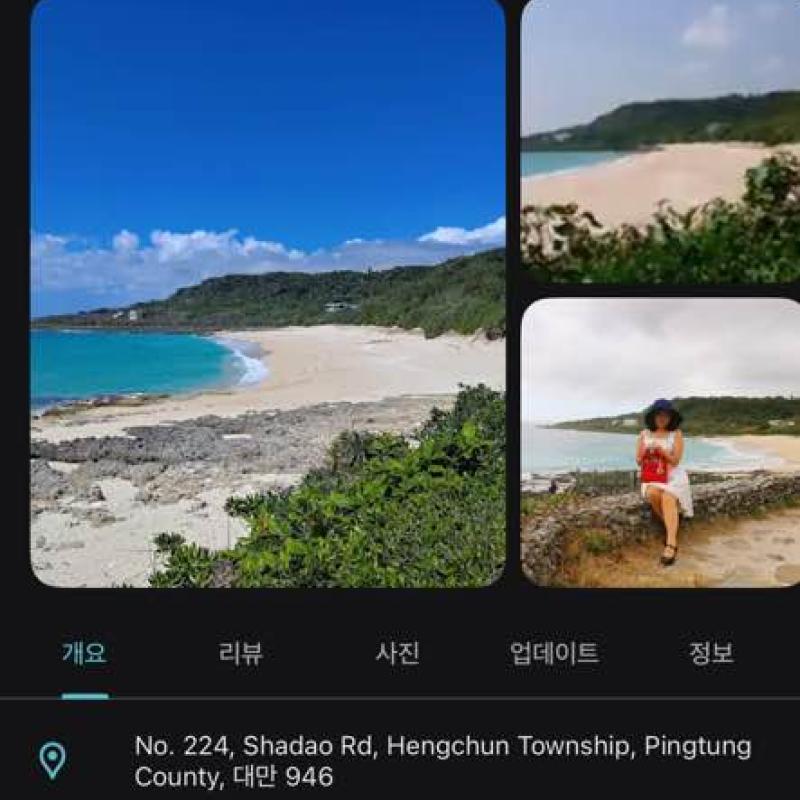View the top-right beach photo
Screen dimensions: 800x800
(x=660, y=140)
